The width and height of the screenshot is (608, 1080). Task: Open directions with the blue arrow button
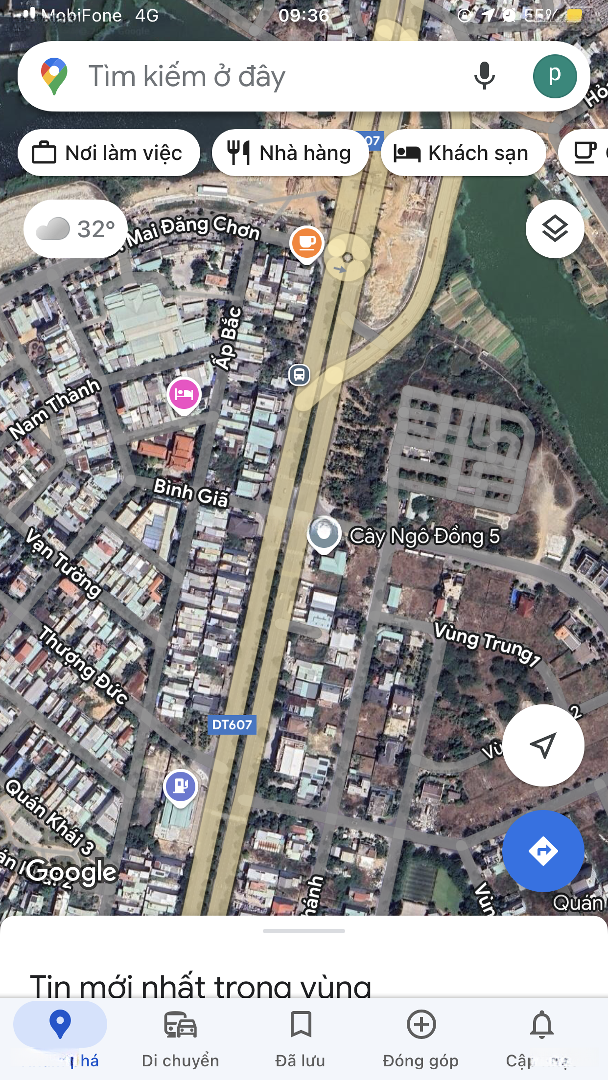click(543, 851)
